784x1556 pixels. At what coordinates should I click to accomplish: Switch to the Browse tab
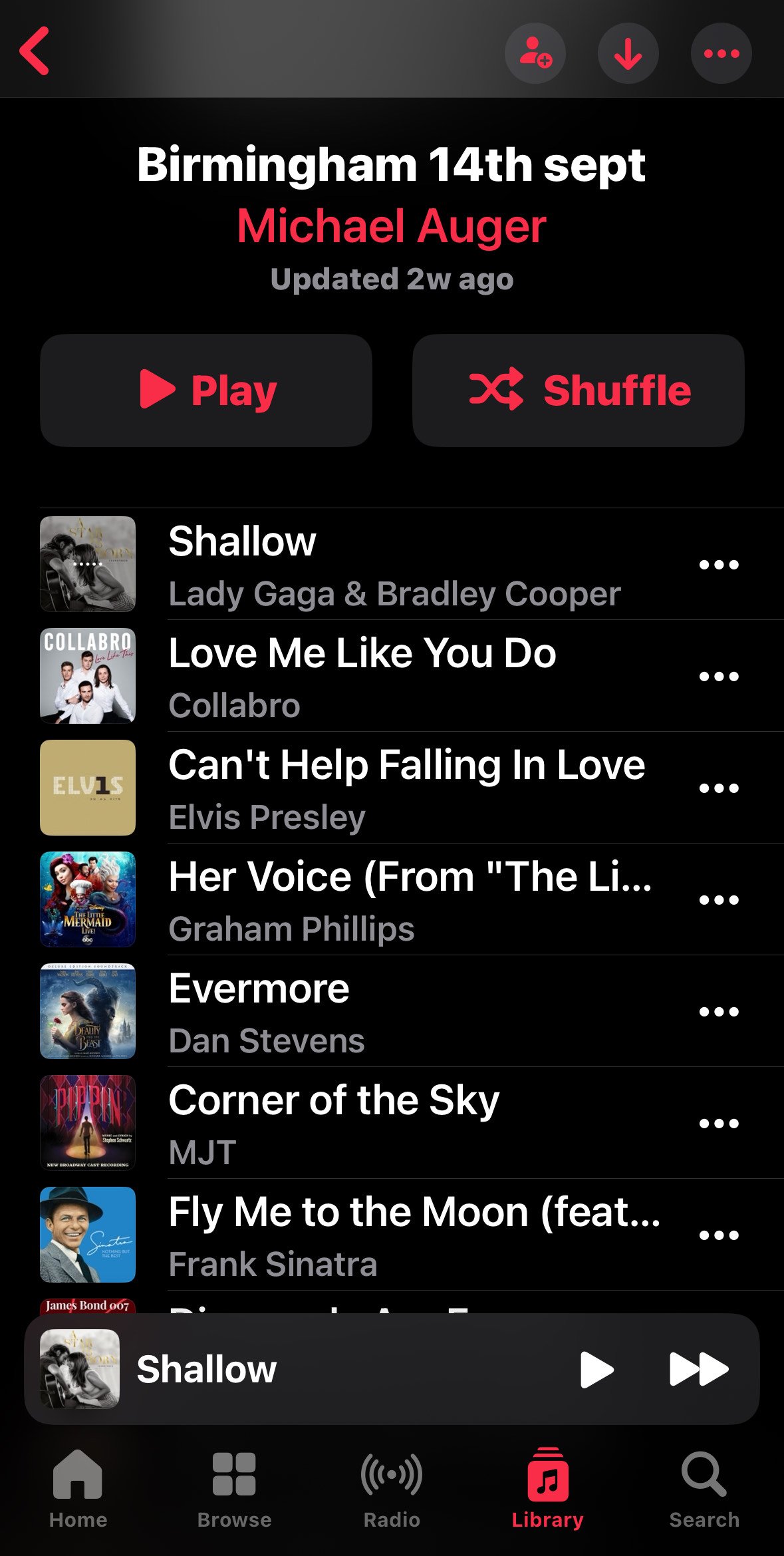point(234,1489)
